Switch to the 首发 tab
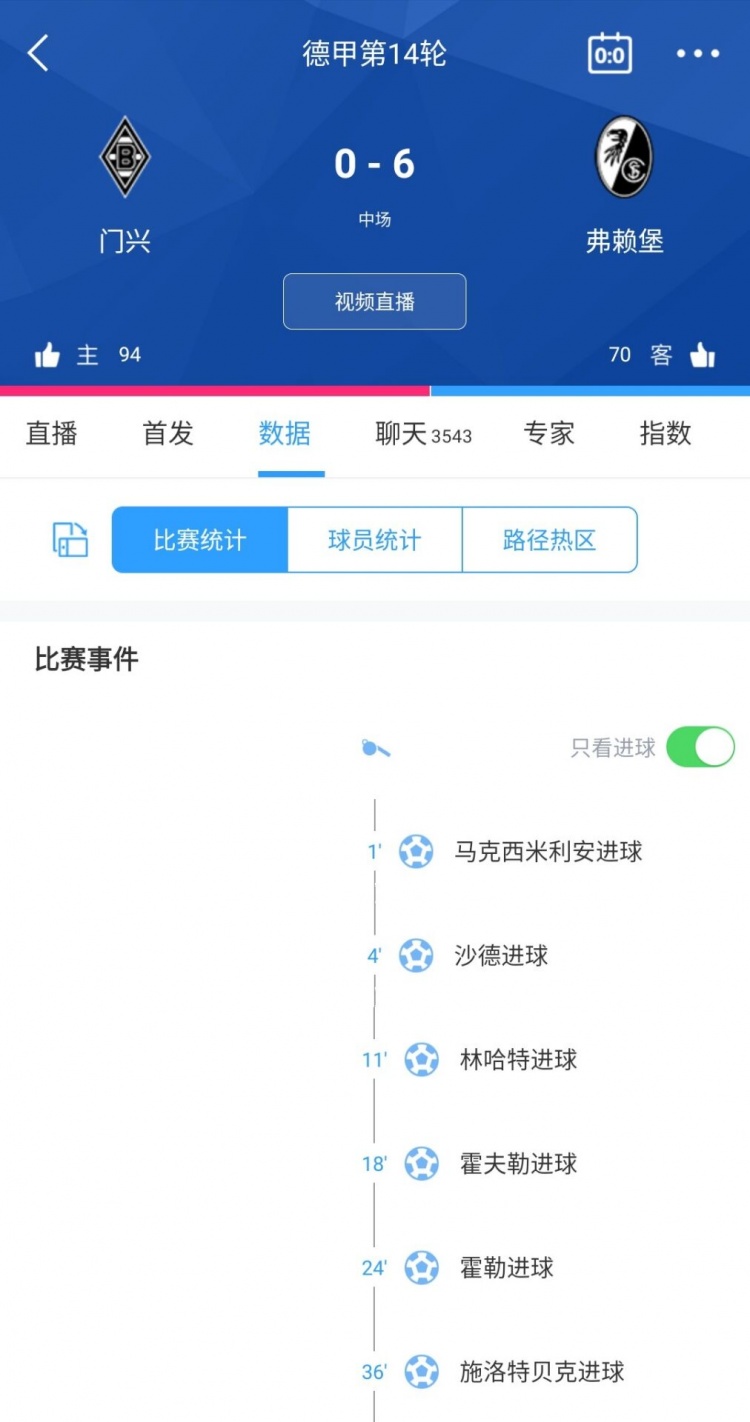750x1422 pixels. [x=168, y=433]
